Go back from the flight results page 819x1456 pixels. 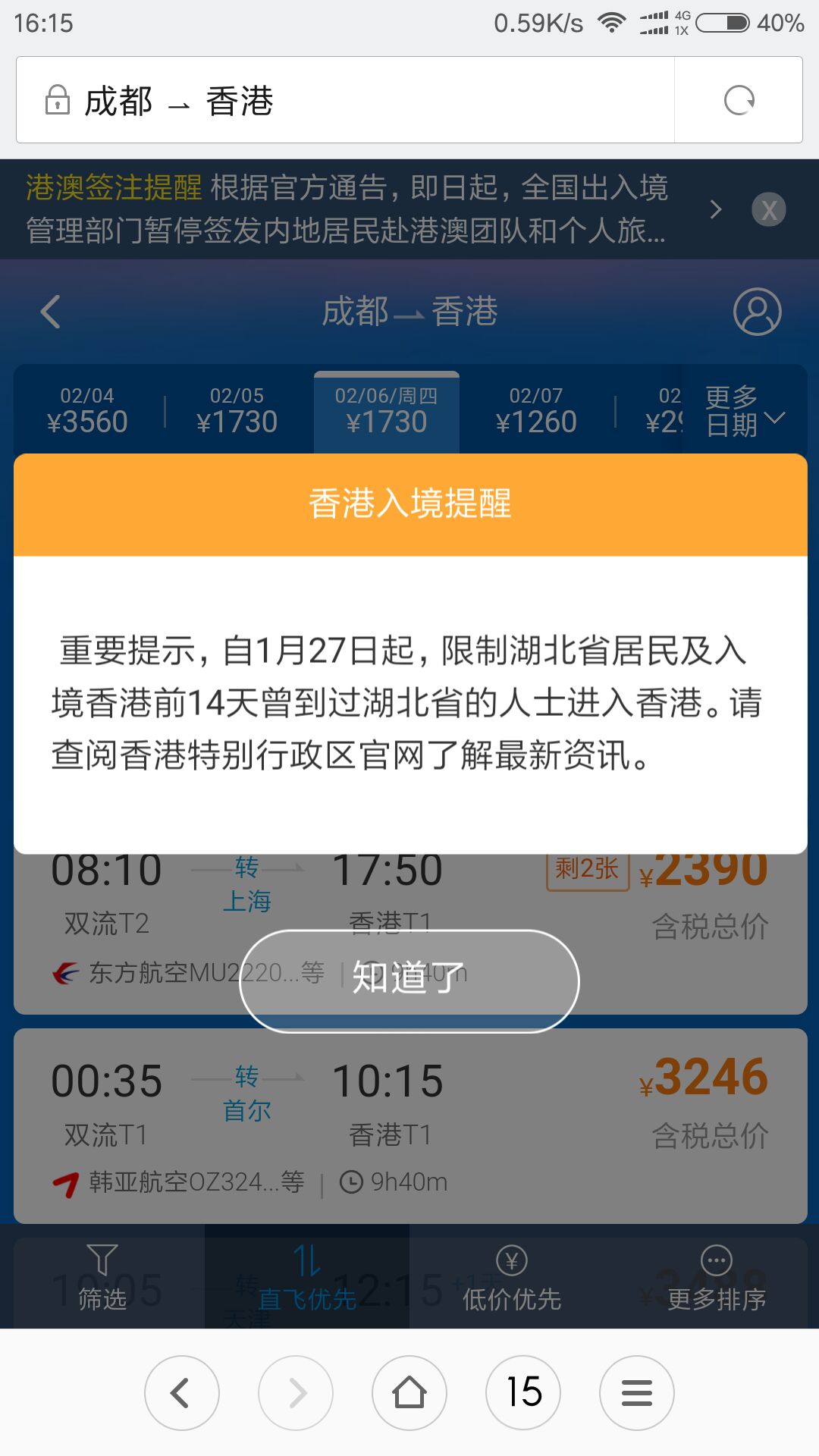[x=51, y=312]
